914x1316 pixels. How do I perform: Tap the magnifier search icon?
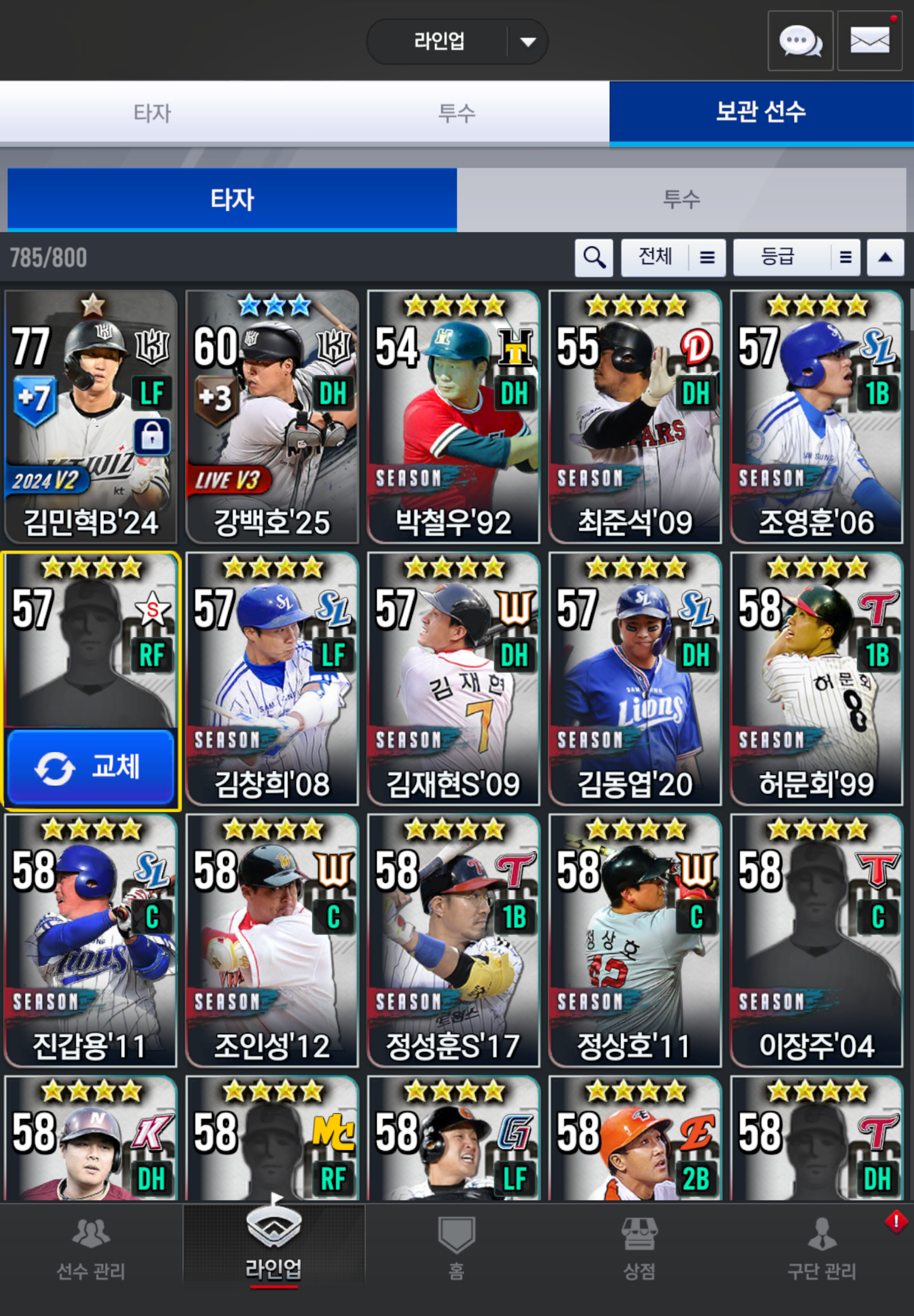[x=594, y=258]
